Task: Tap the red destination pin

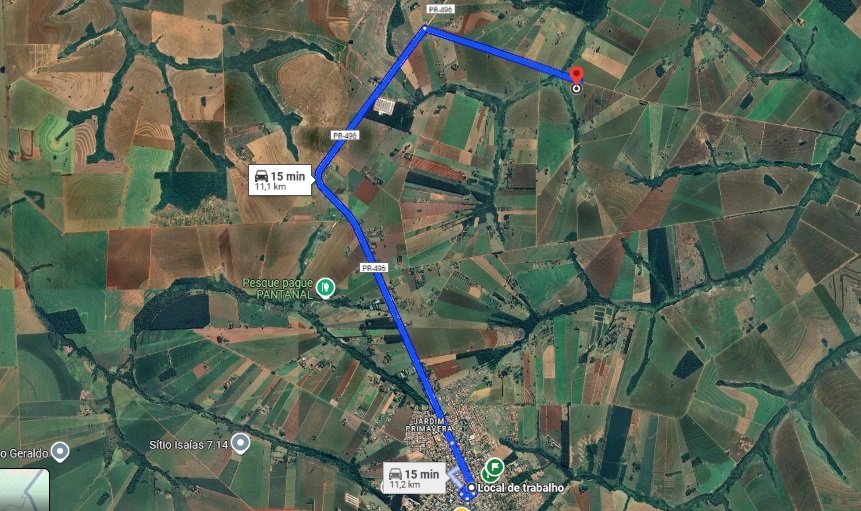Action: click(576, 77)
